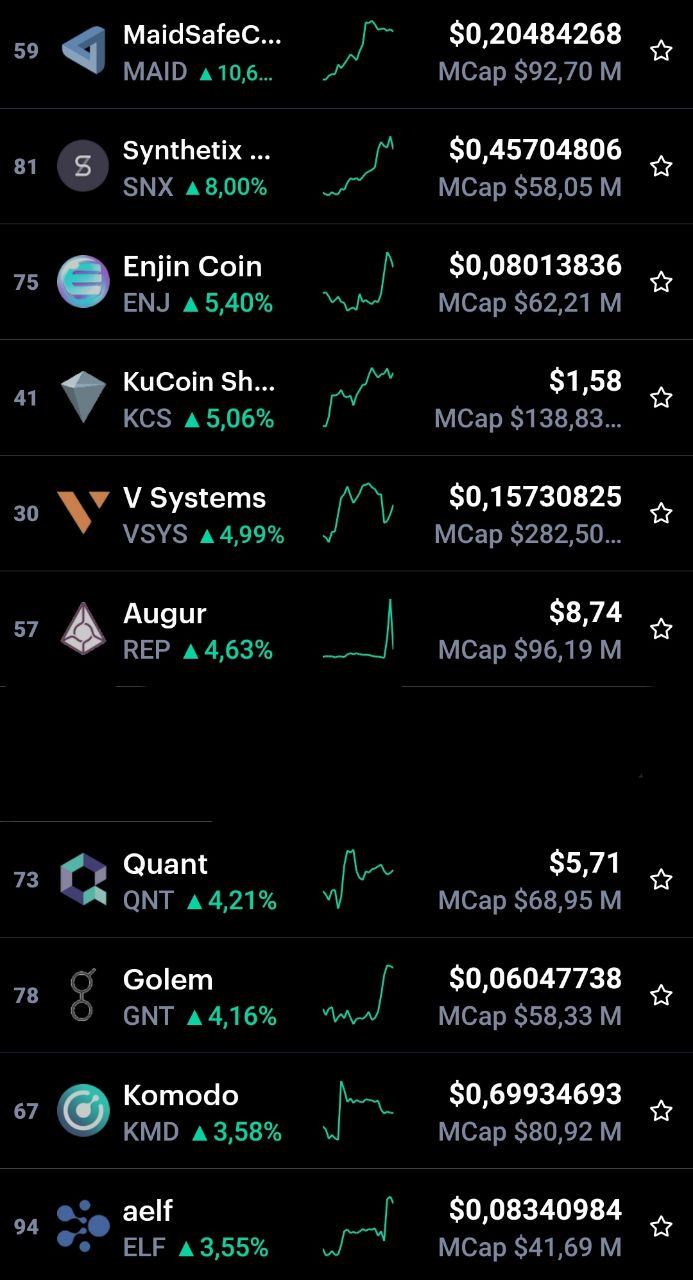Add Synthetix SNX to favorites

(x=661, y=166)
